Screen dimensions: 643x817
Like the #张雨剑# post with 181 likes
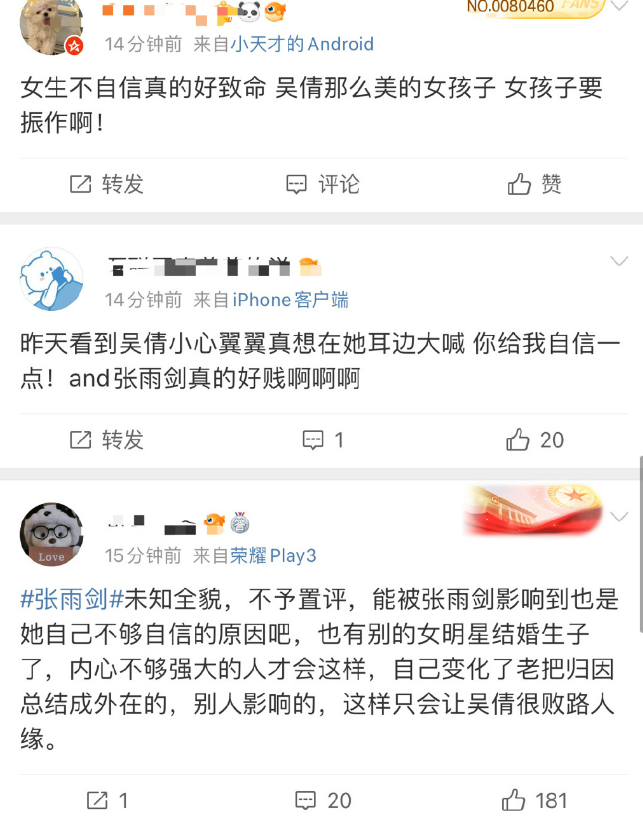pyautogui.click(x=535, y=800)
